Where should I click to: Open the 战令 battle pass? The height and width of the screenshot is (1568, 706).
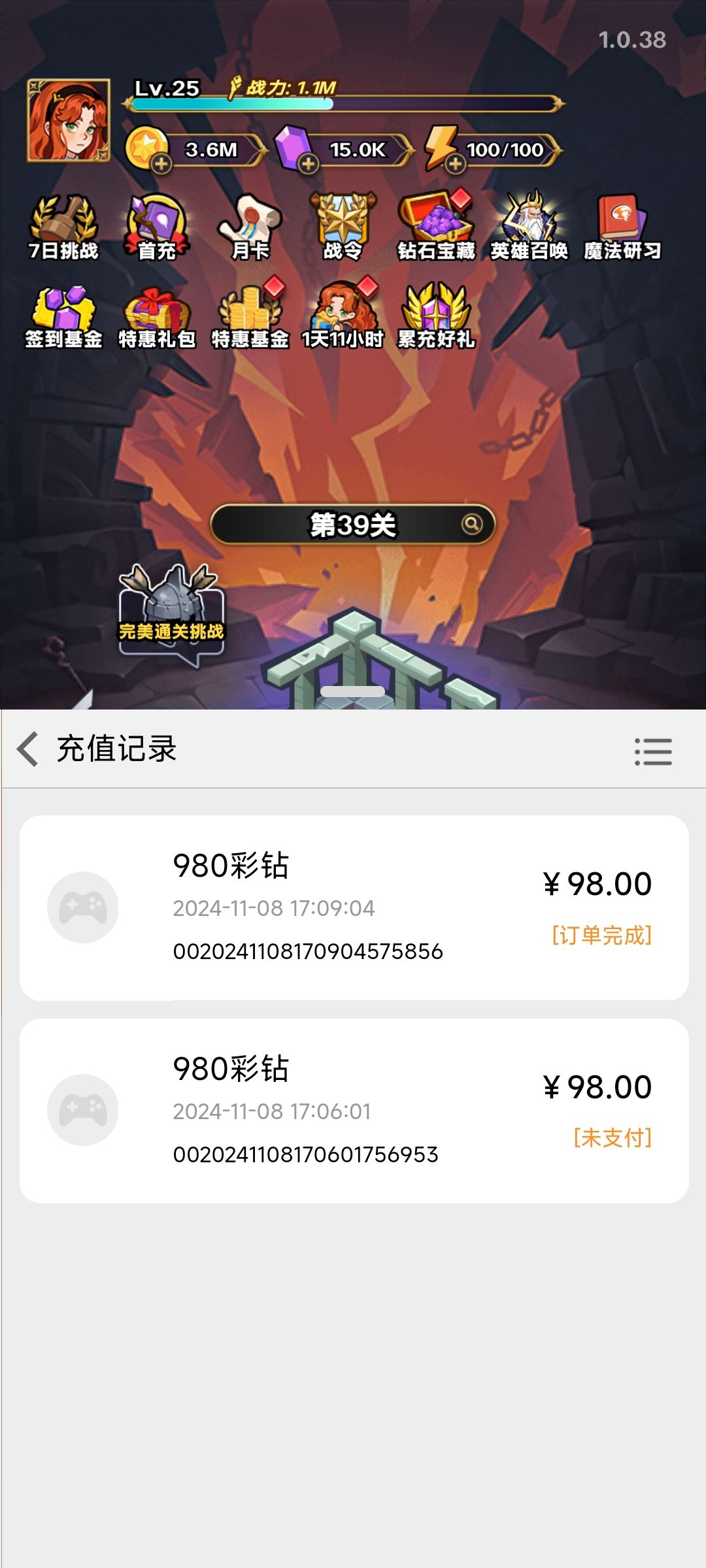pyautogui.click(x=343, y=228)
